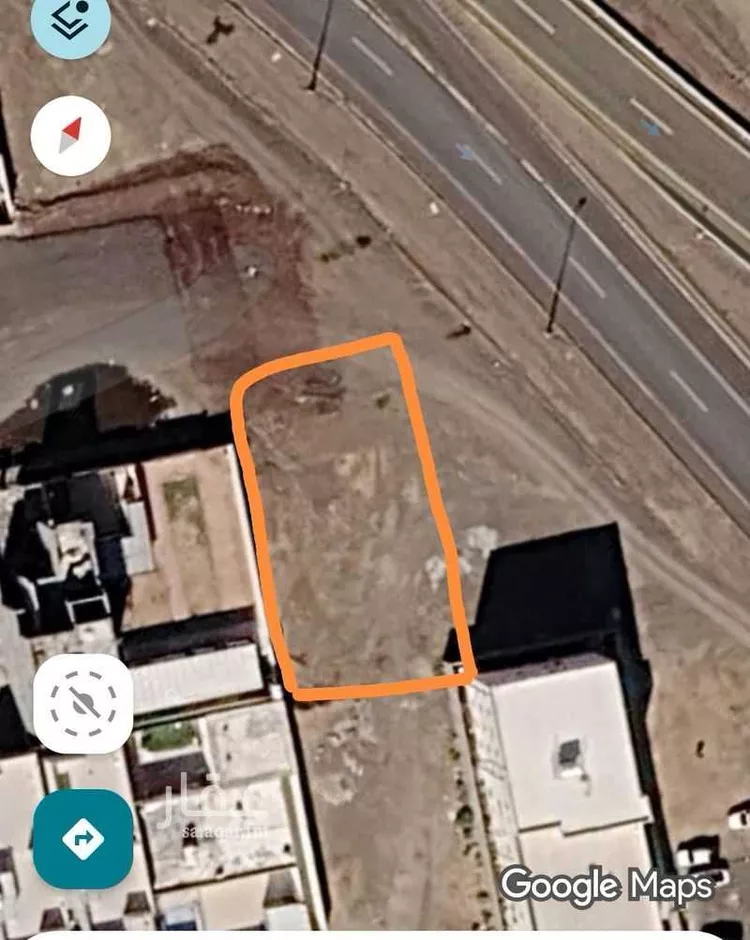Start directions with the blue arrow button
Viewport: 750px width, 940px height.
(83, 838)
